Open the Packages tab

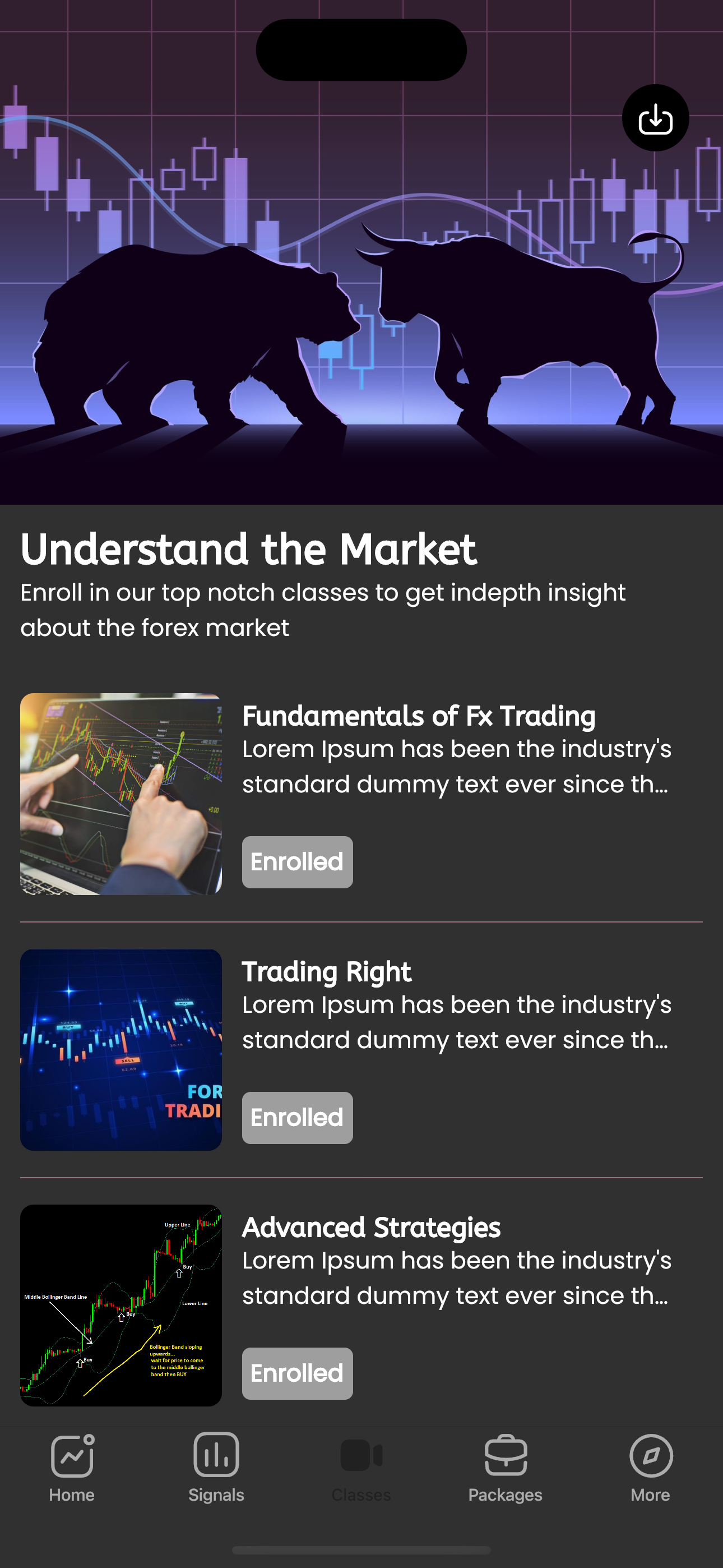[x=505, y=1468]
